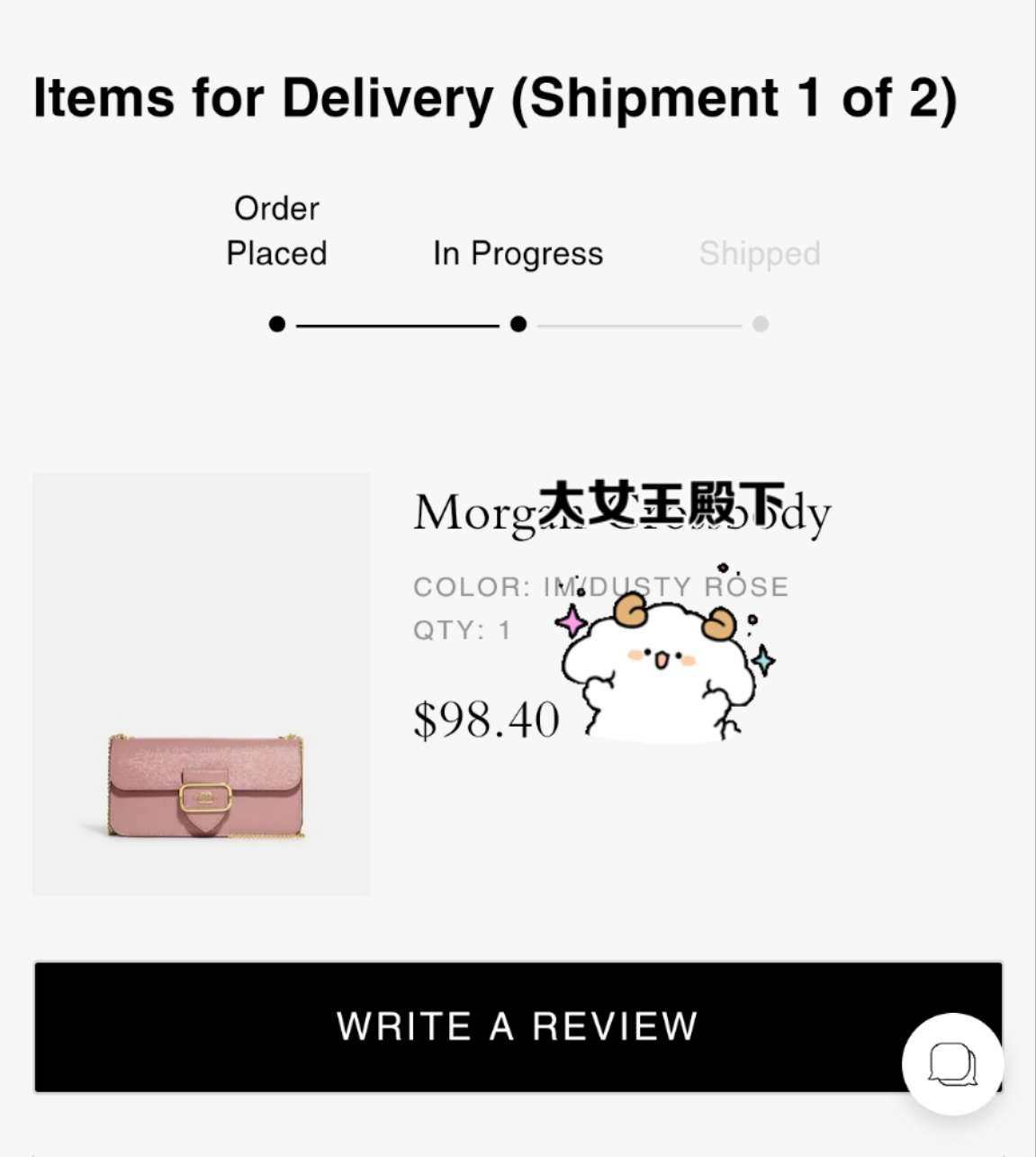The width and height of the screenshot is (1036, 1157).
Task: Select the In Progress milestone dot
Action: (518, 323)
